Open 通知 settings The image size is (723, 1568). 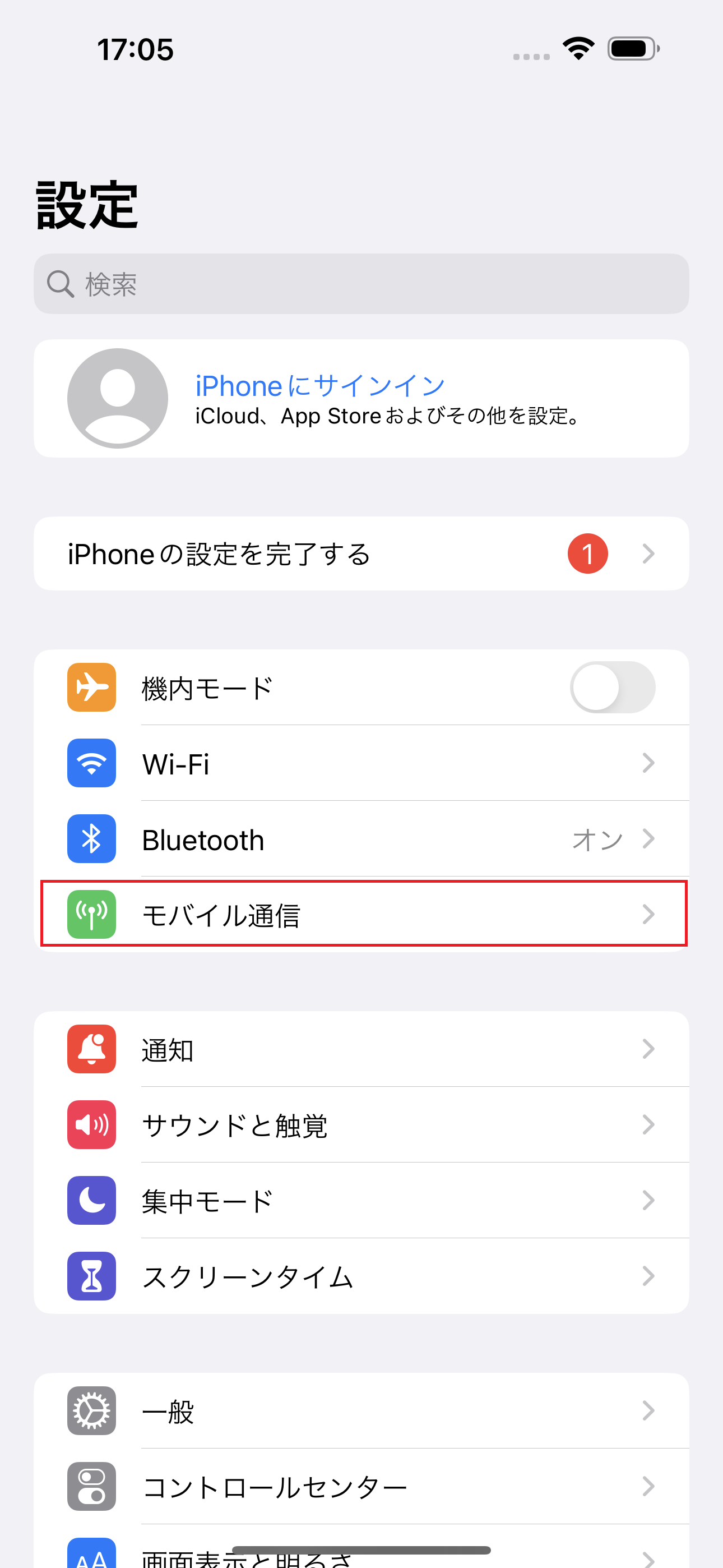361,1049
